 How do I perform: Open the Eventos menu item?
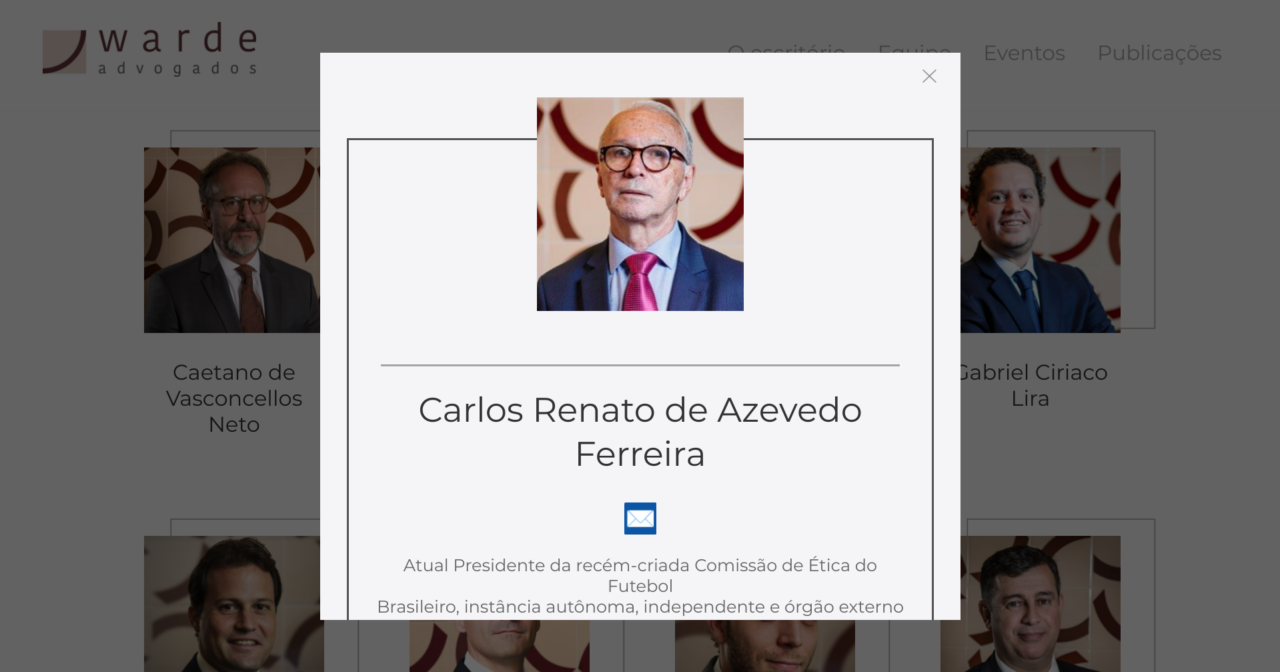click(x=1024, y=53)
